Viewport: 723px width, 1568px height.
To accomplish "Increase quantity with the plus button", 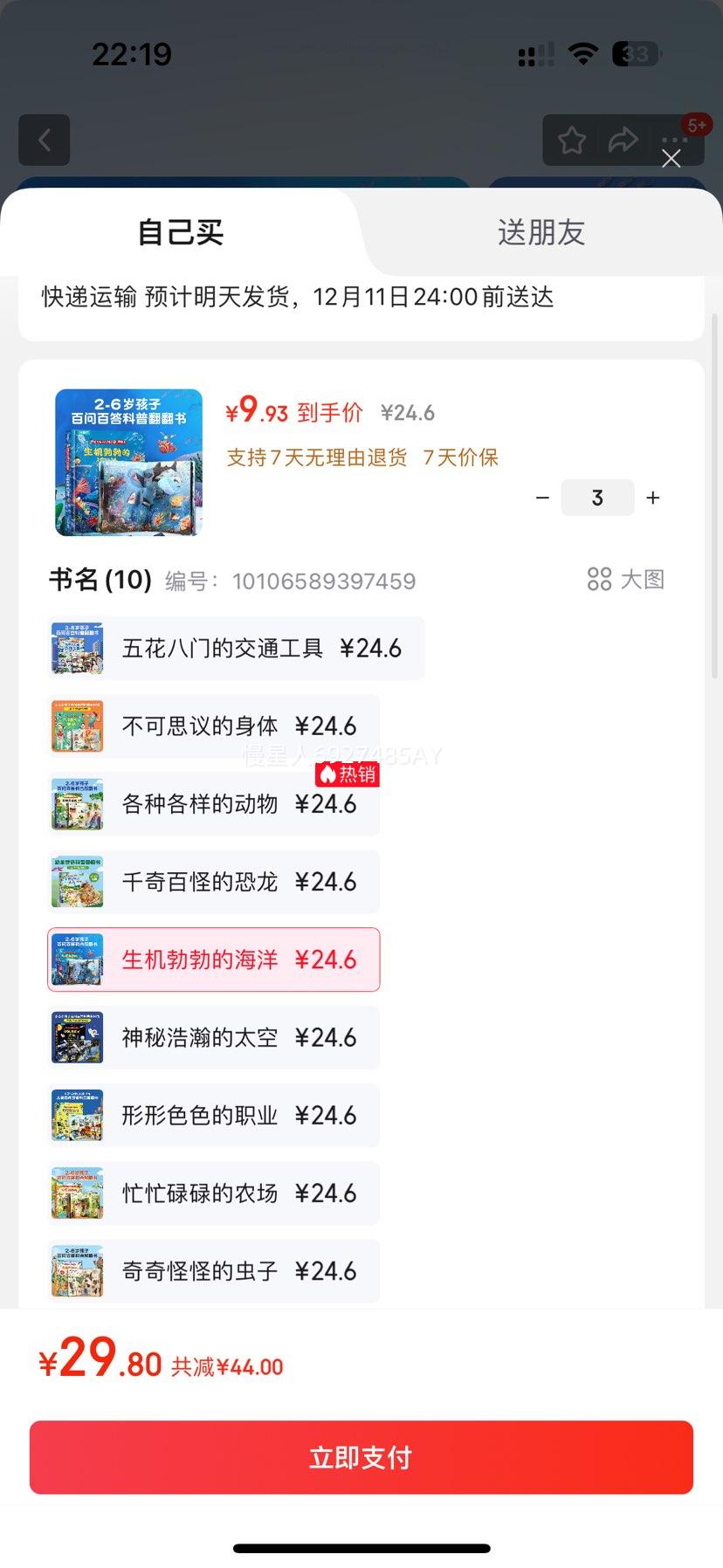I will point(652,498).
